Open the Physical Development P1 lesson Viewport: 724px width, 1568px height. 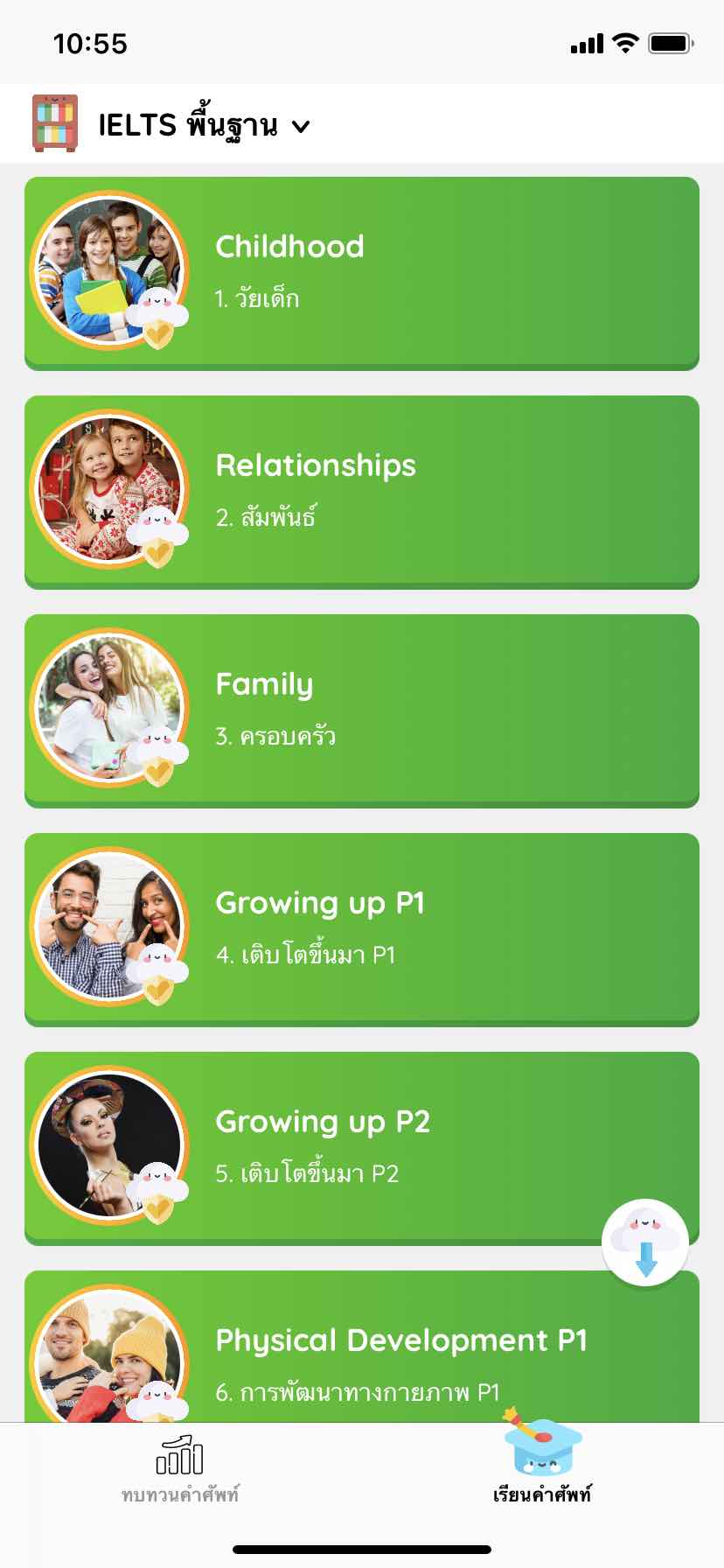pyautogui.click(x=362, y=1347)
